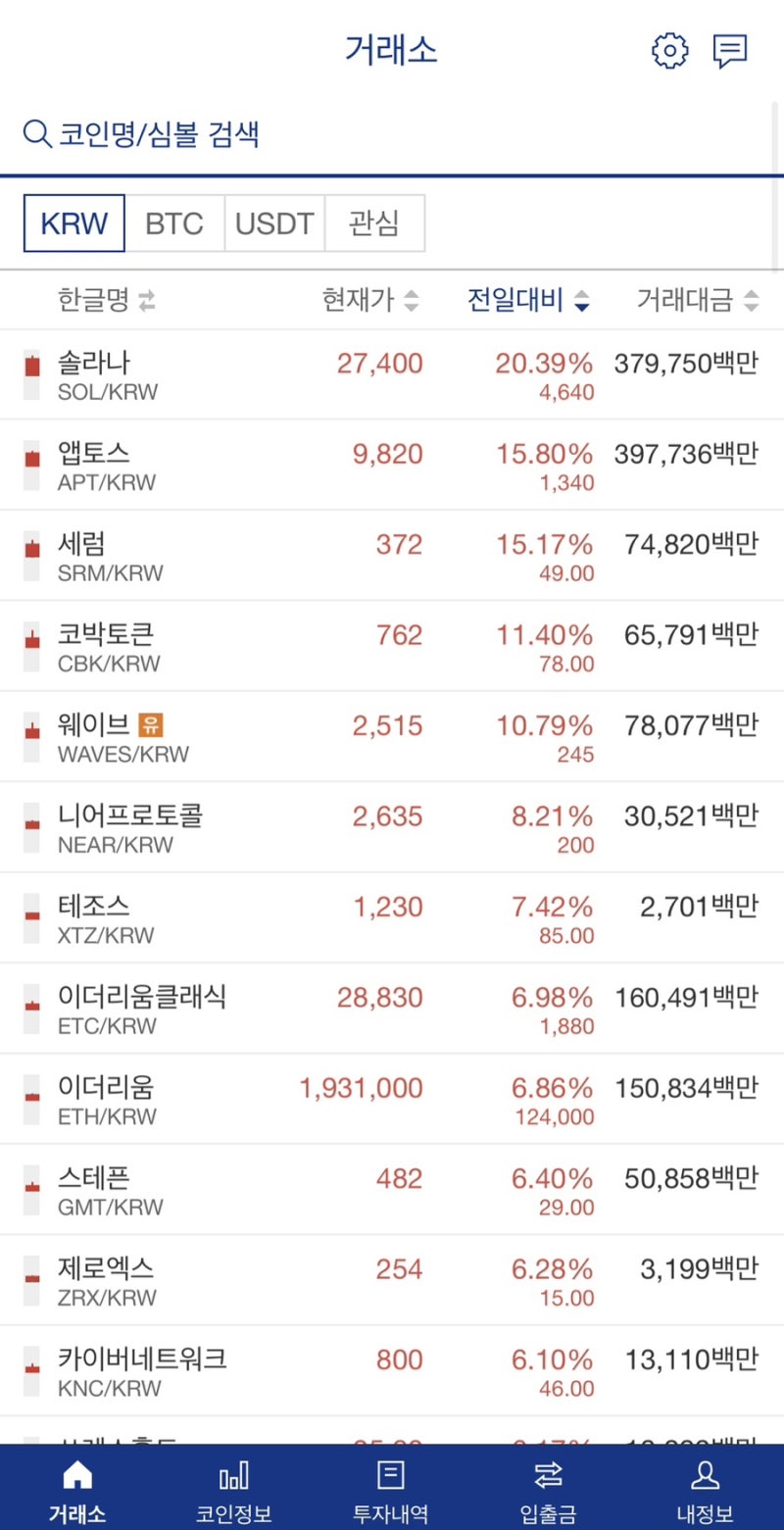Toggle 한글명 name sort order
The width and height of the screenshot is (784, 1530).
coord(133,301)
